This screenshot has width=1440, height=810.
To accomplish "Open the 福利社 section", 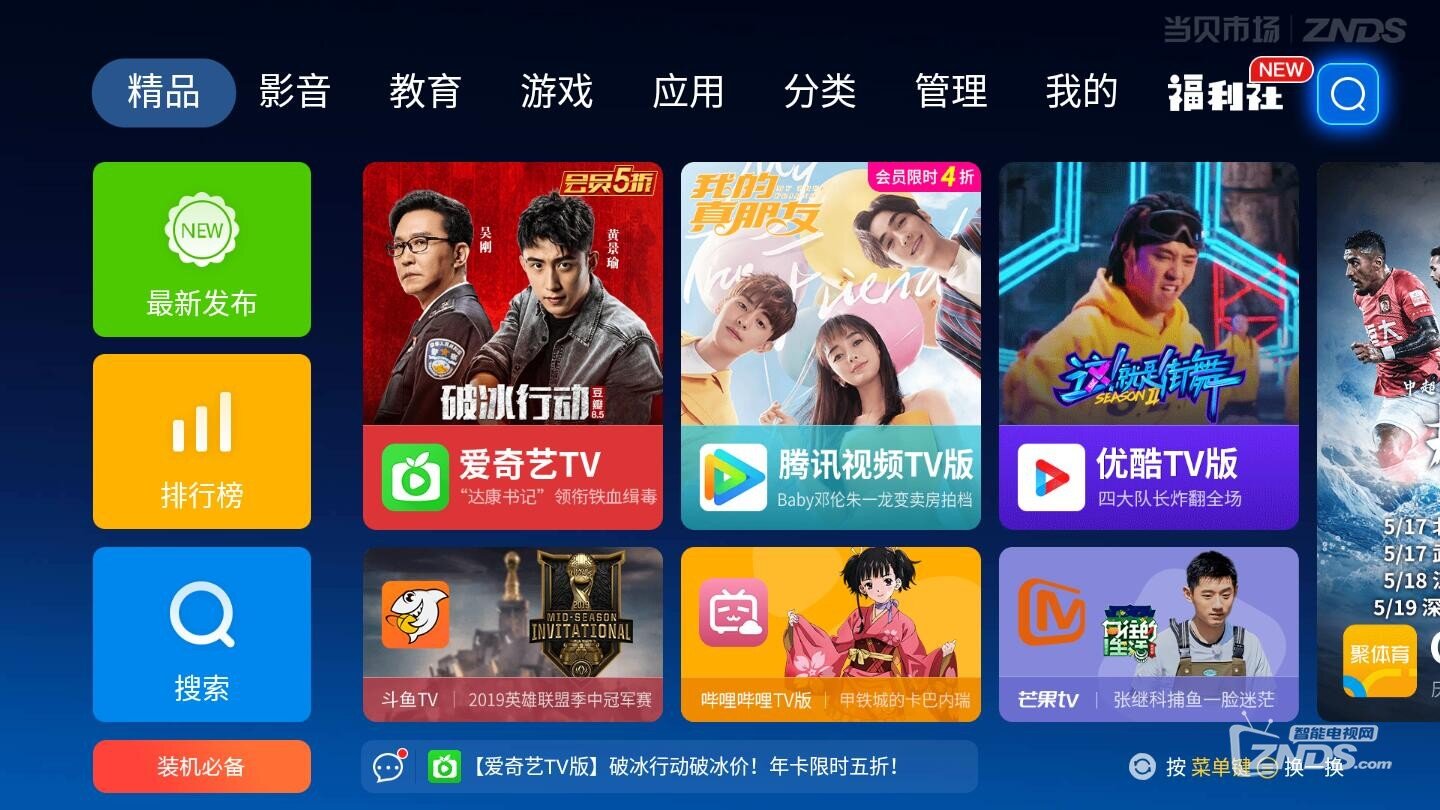I will pos(1226,92).
